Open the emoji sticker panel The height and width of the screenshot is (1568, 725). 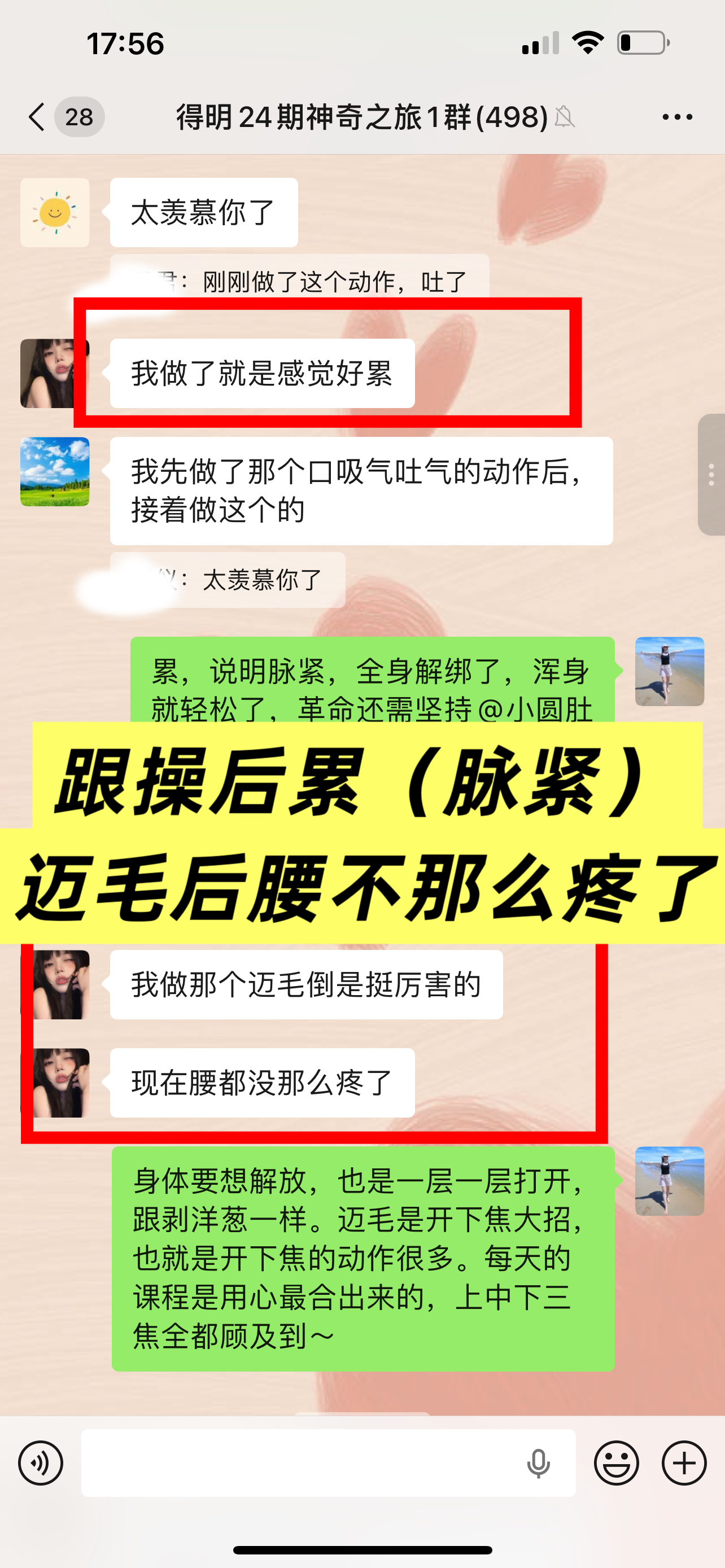[x=616, y=1462]
